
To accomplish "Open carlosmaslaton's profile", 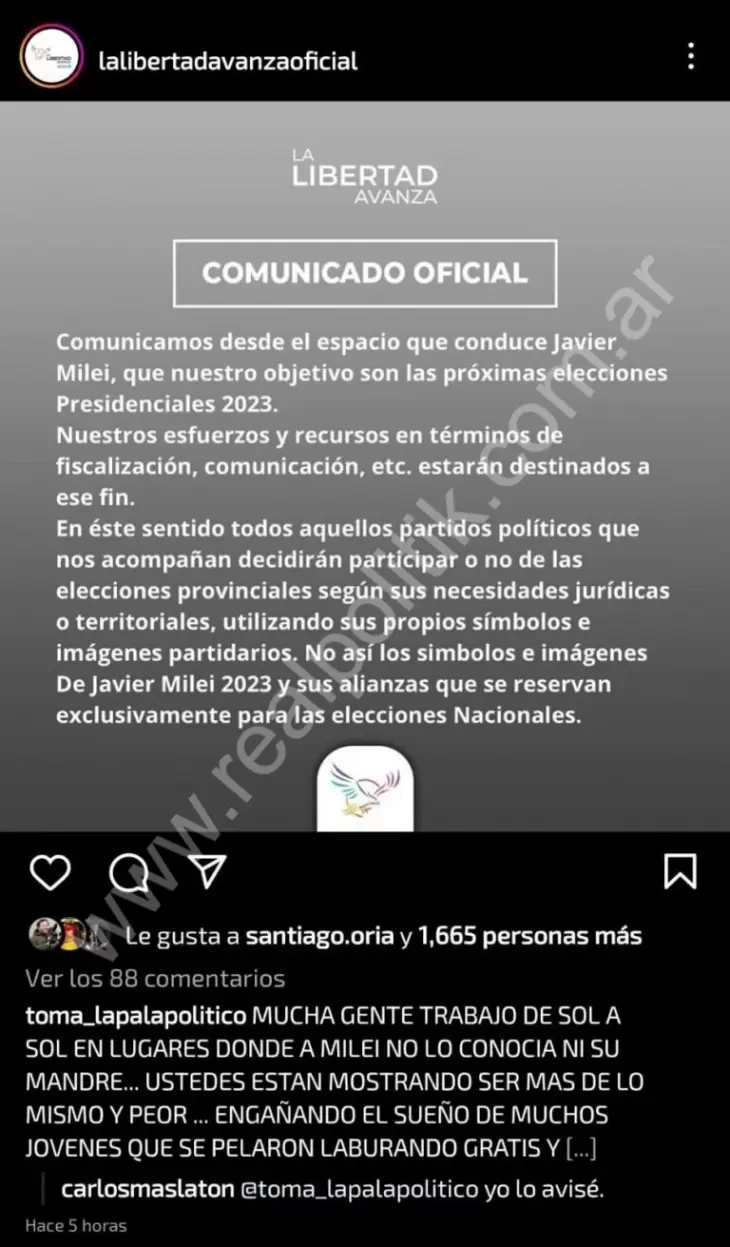I will [147, 1190].
